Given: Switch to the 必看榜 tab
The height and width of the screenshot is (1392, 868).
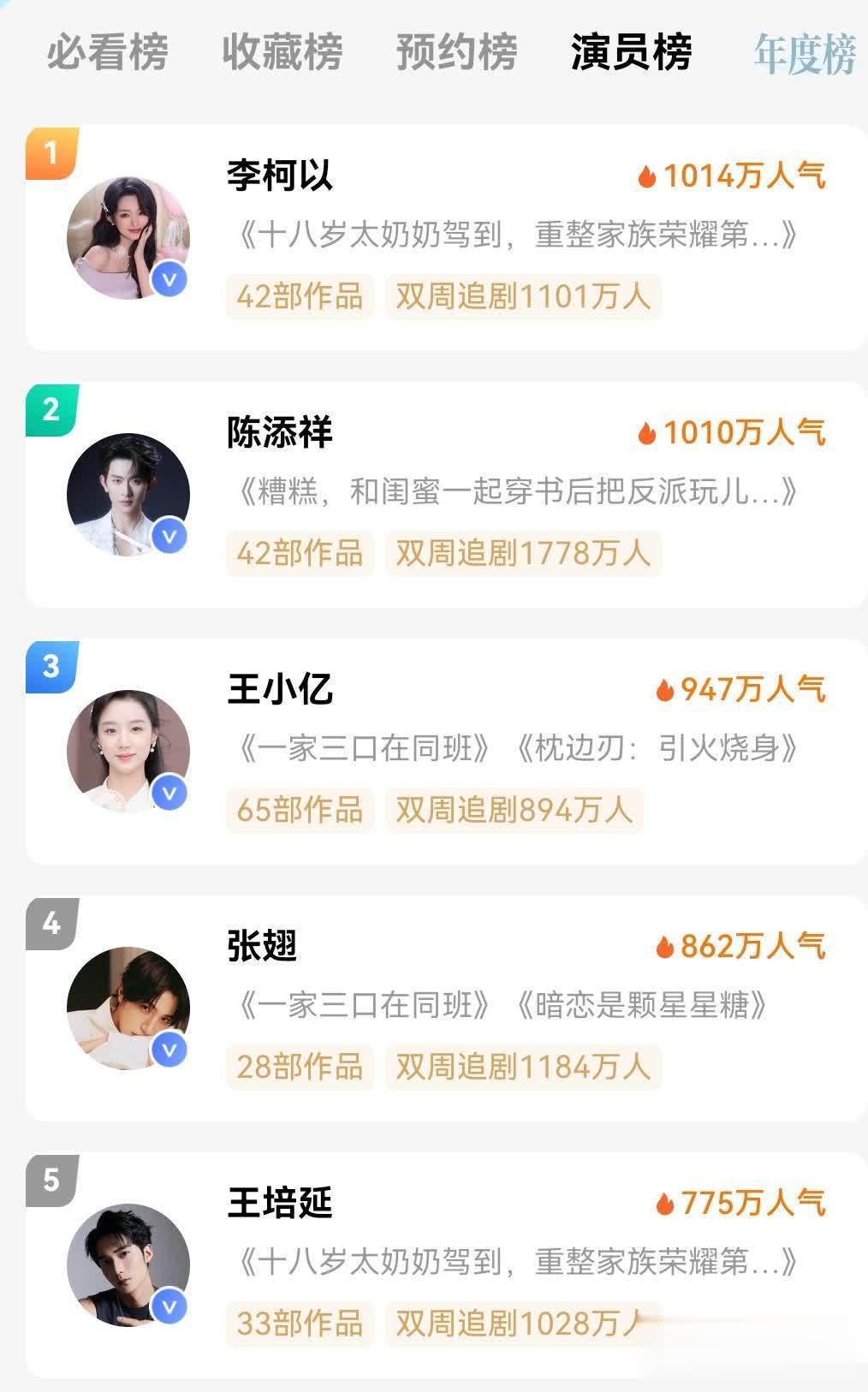Looking at the screenshot, I should [x=107, y=53].
